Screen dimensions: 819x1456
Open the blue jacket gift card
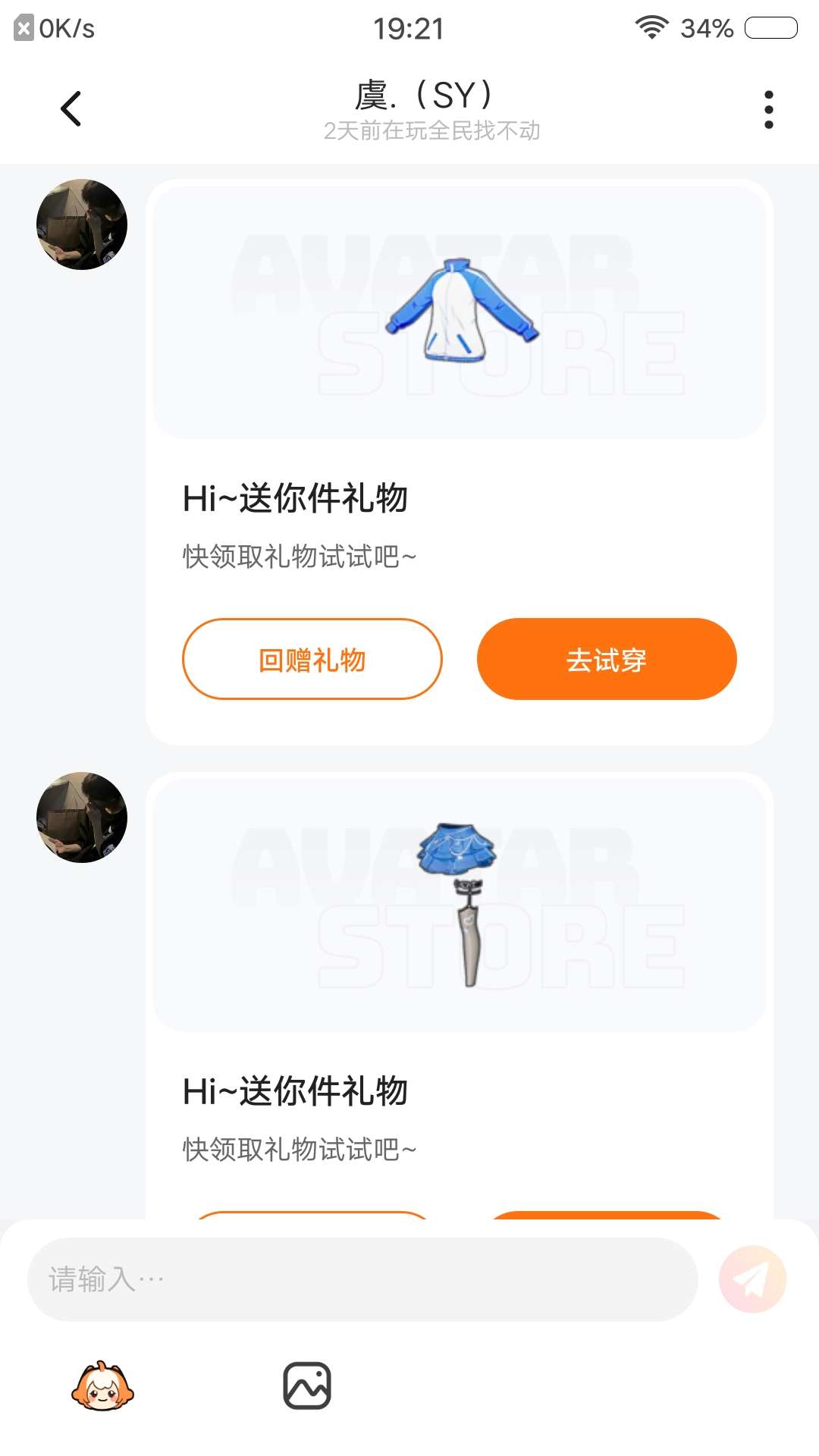tap(459, 311)
